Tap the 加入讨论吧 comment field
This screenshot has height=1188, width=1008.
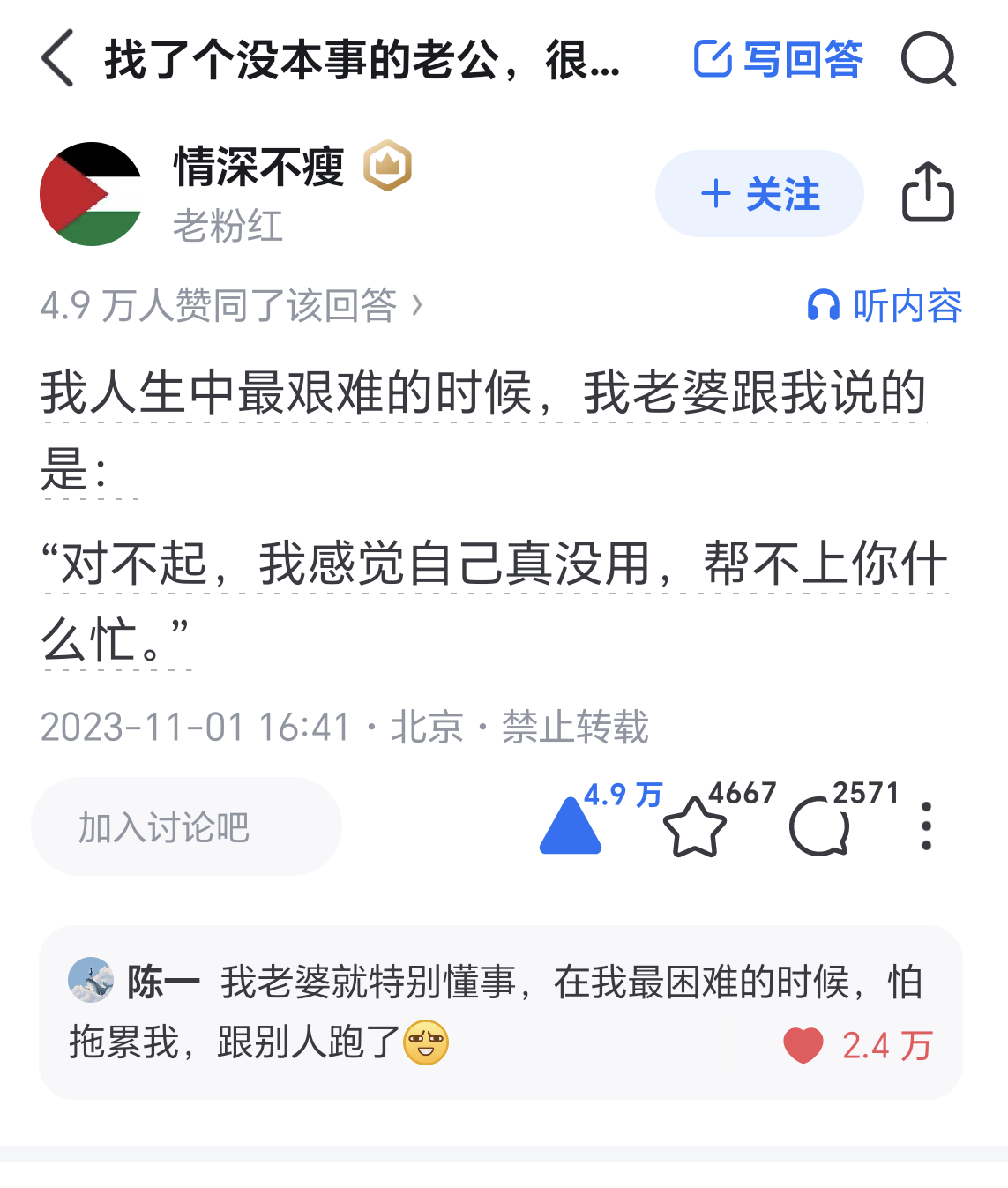coord(185,826)
